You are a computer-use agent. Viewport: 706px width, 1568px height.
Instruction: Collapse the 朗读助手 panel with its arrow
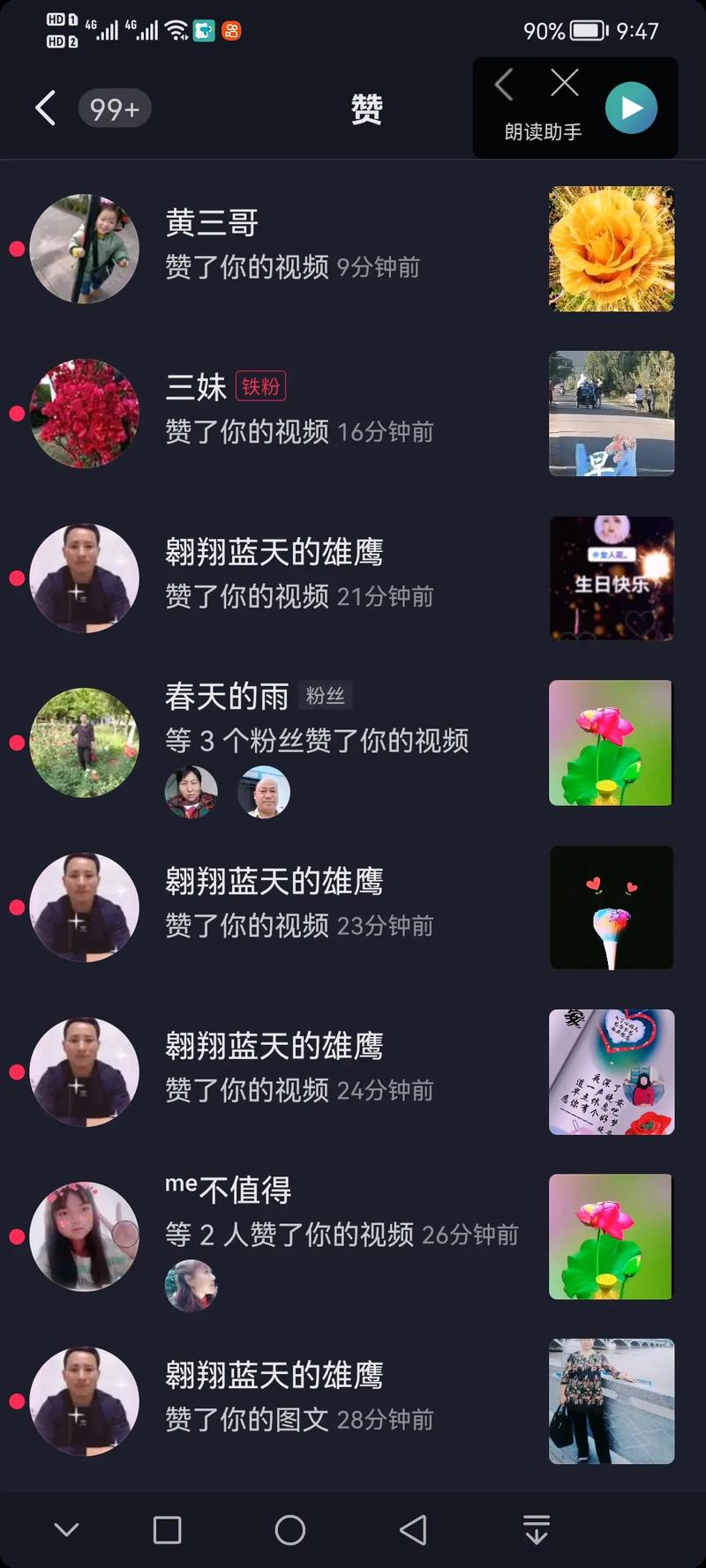(504, 85)
